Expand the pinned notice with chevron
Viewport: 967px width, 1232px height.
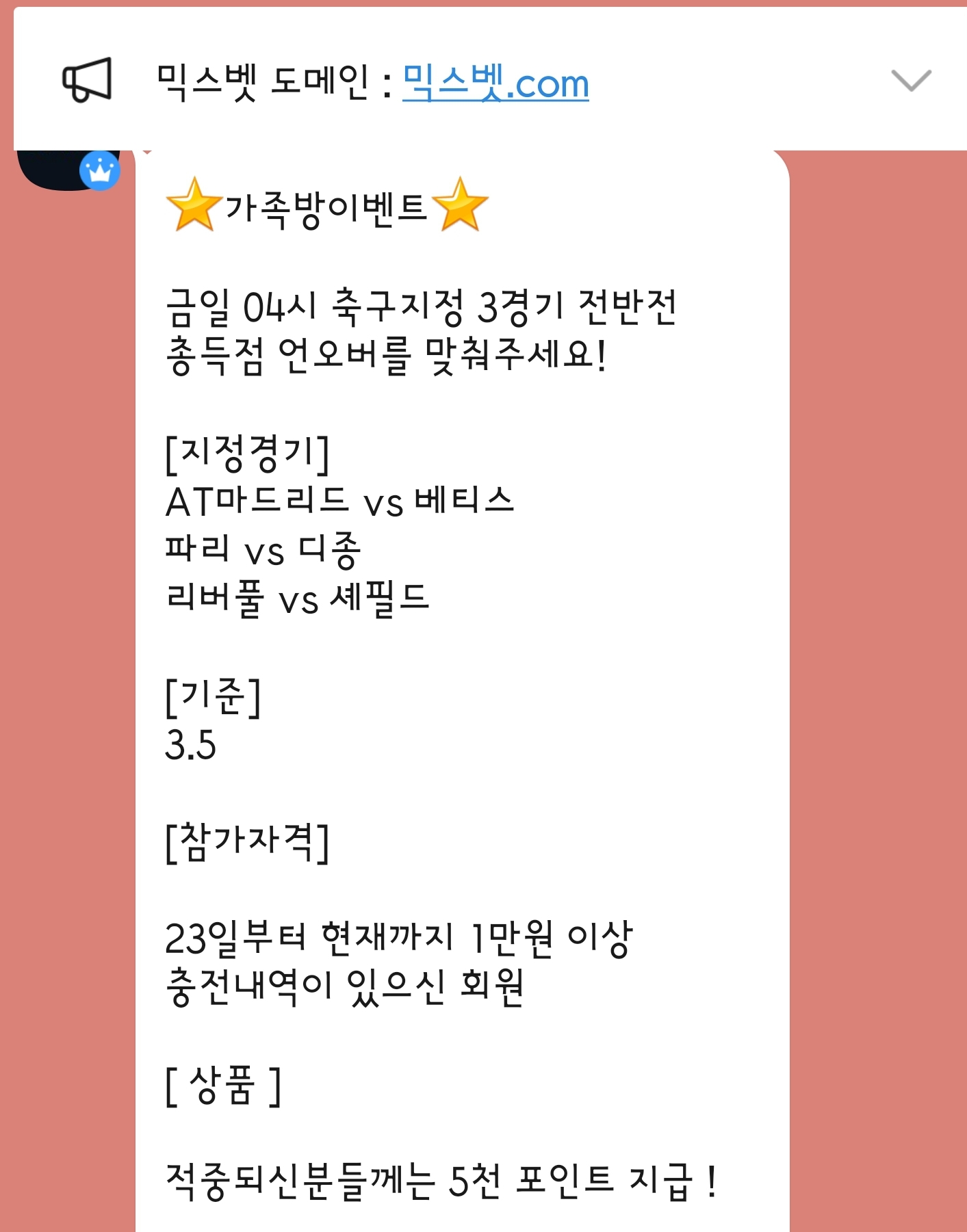tap(911, 80)
